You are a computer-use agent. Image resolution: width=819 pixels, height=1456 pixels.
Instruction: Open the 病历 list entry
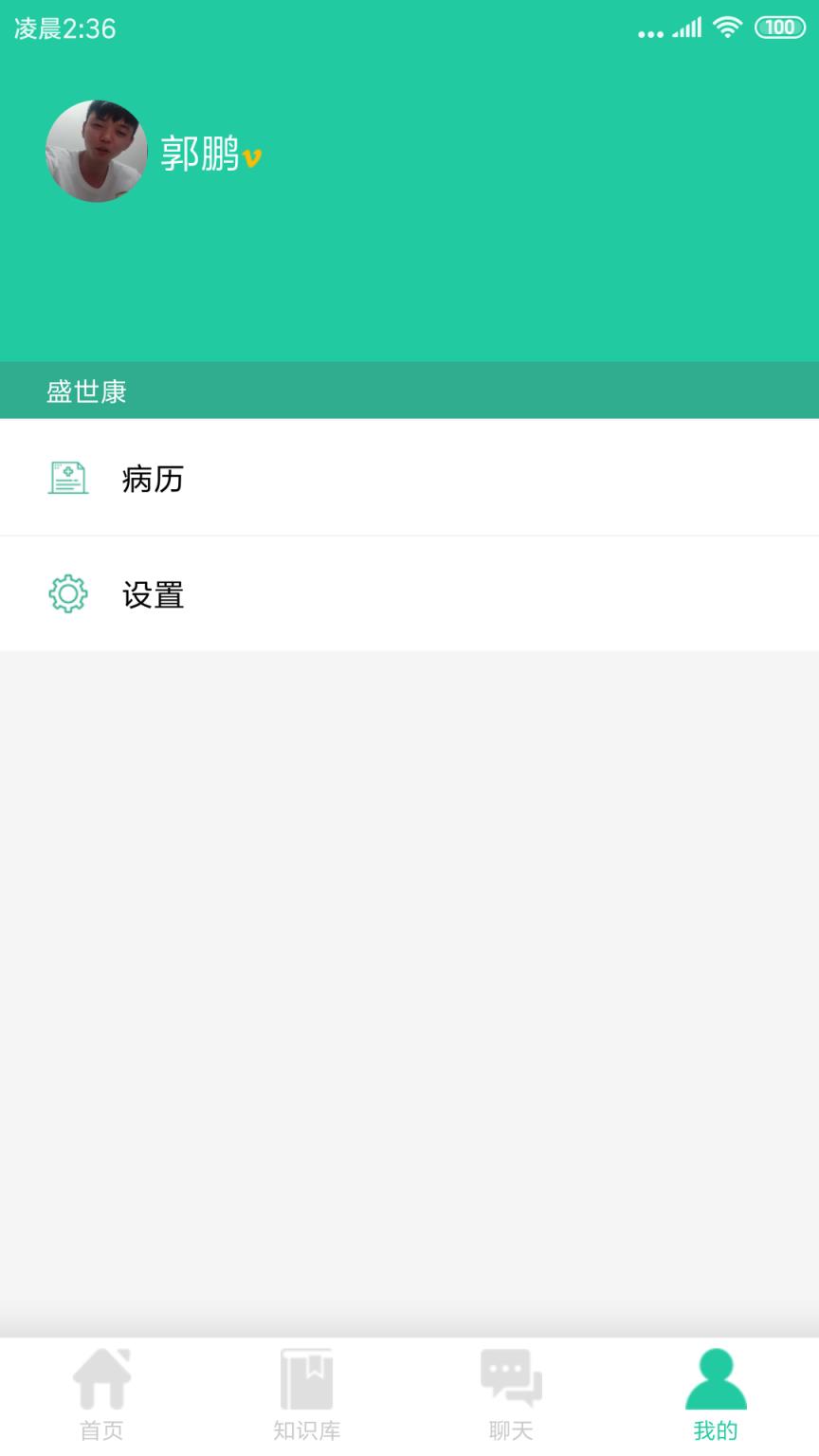click(154, 479)
